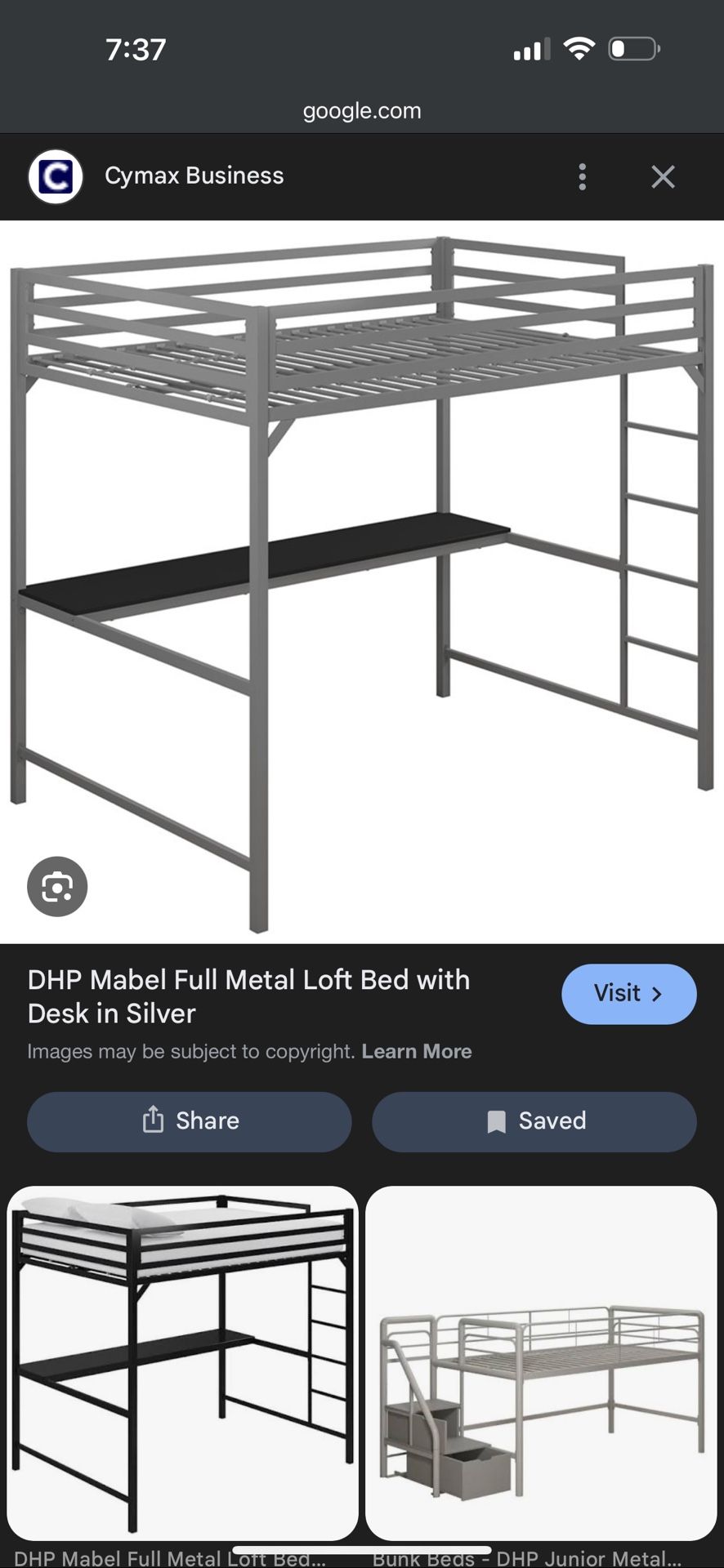The height and width of the screenshot is (1568, 724).
Task: Tap the horizontal scroll indicator at the bottom
Action: pos(362,1543)
